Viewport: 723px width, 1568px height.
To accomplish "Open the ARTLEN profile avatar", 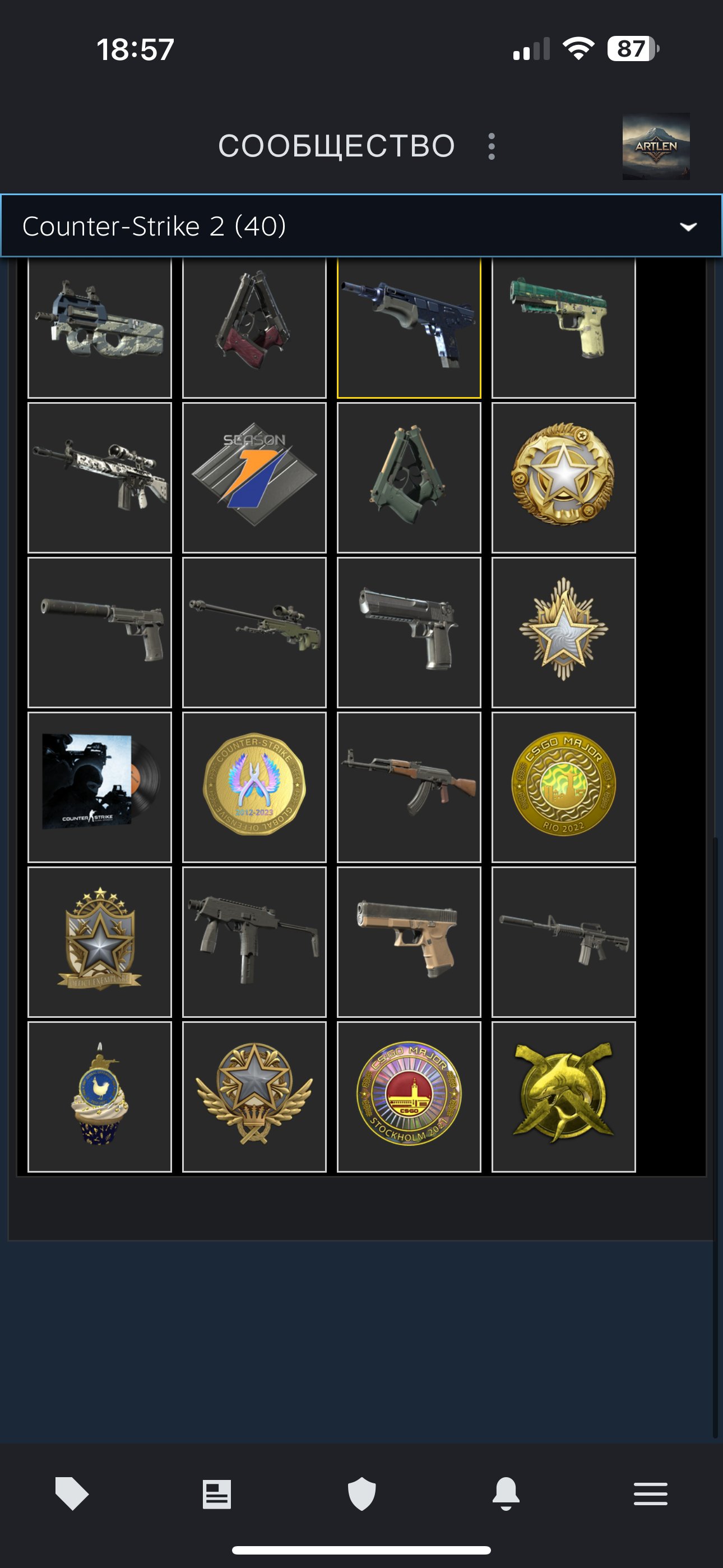I will click(655, 146).
